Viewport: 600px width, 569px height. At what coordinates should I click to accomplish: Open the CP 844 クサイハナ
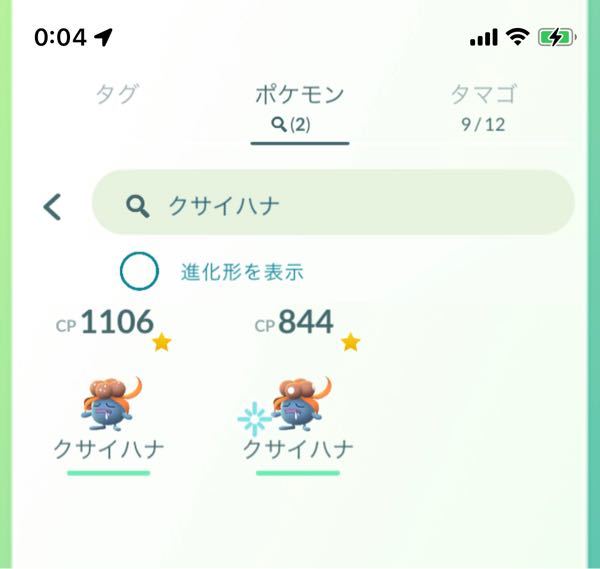point(298,405)
